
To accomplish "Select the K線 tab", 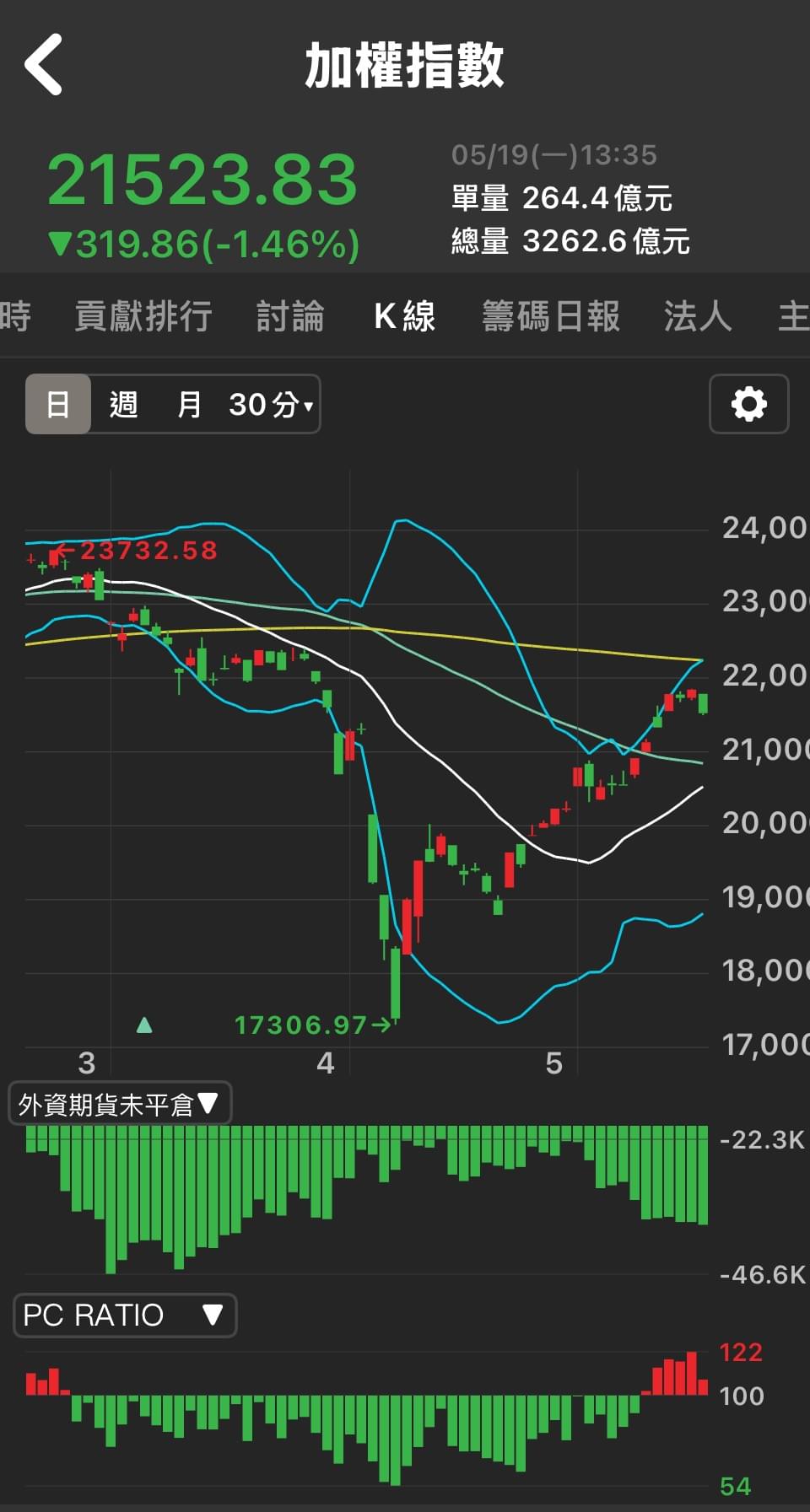I will [x=404, y=316].
